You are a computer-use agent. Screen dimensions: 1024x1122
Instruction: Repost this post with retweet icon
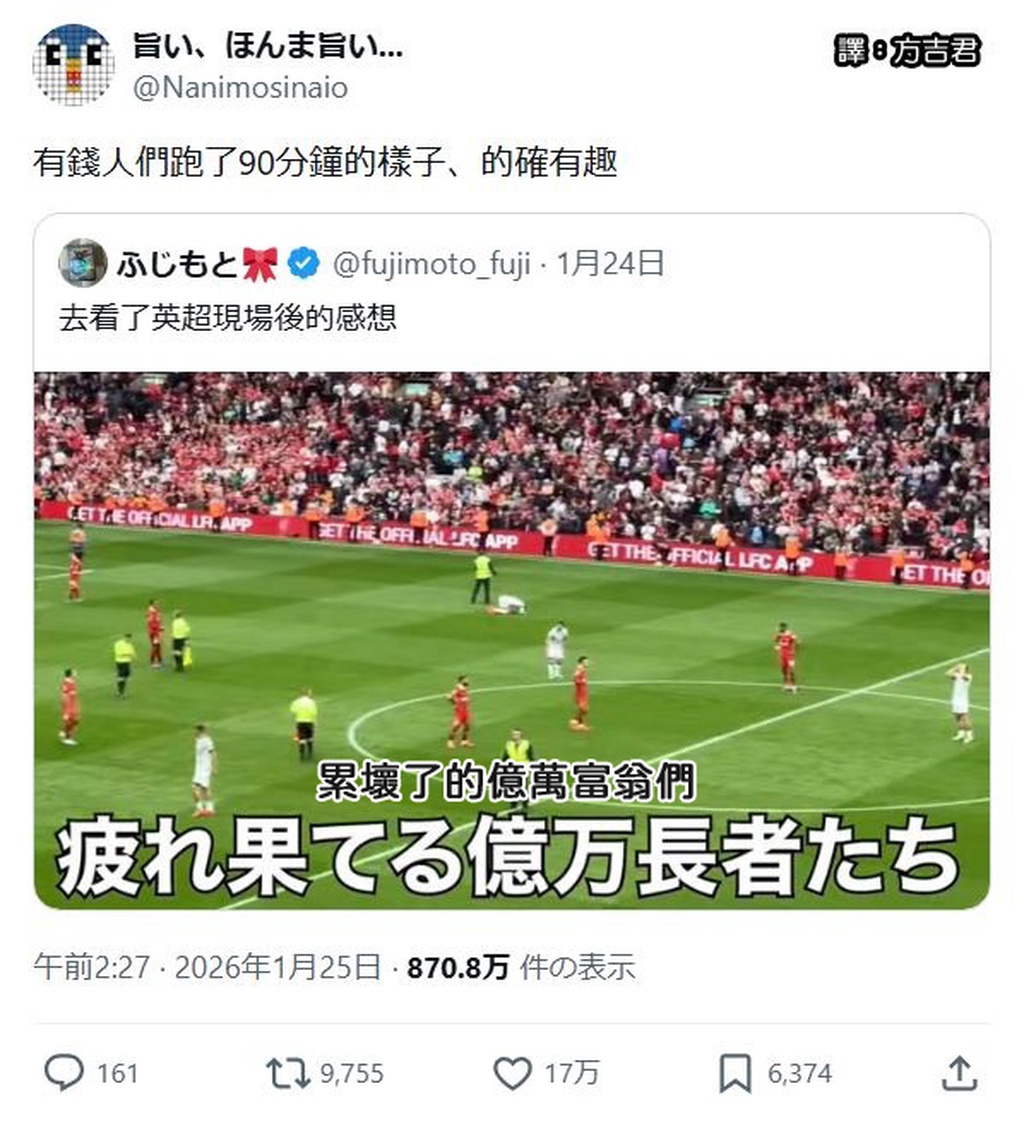[x=288, y=1073]
